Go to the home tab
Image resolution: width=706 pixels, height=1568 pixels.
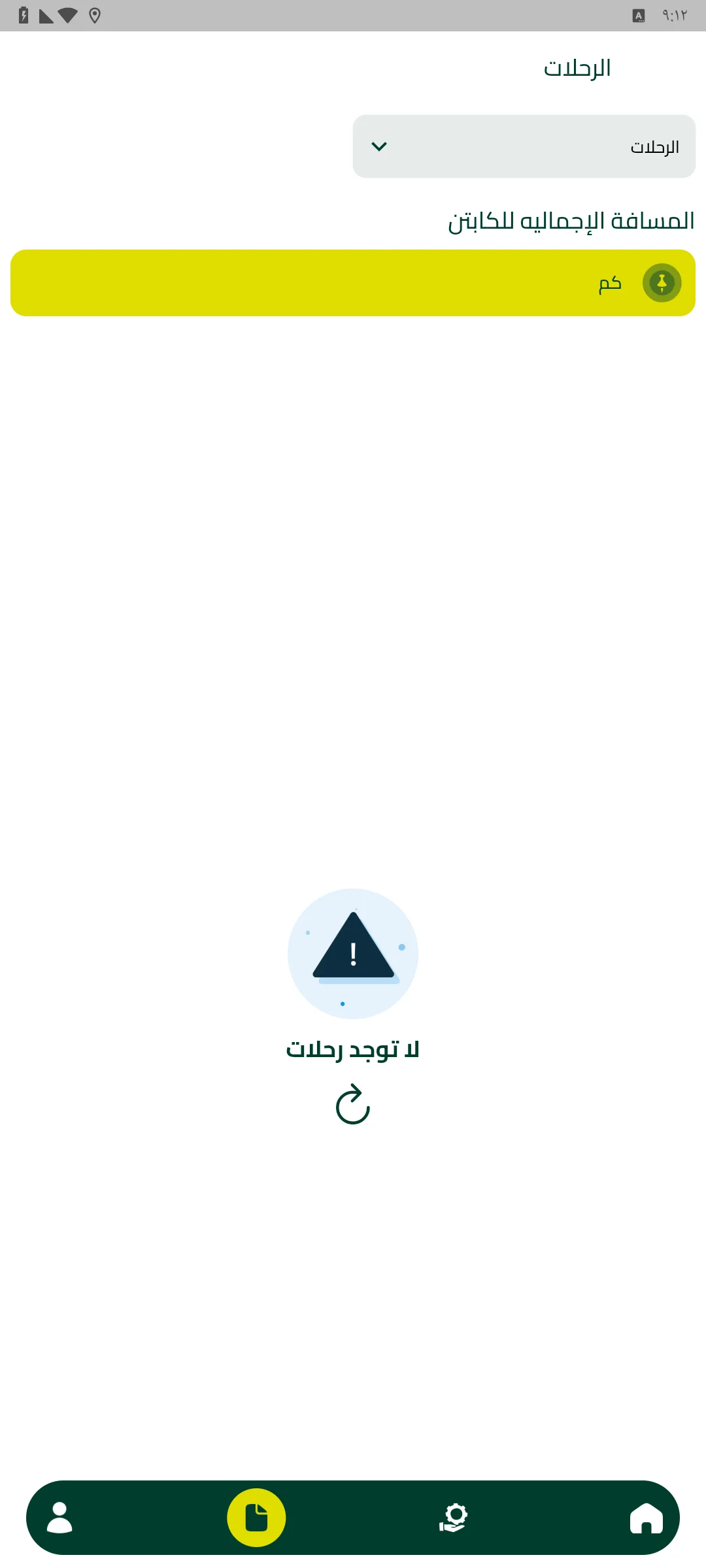(x=646, y=1518)
